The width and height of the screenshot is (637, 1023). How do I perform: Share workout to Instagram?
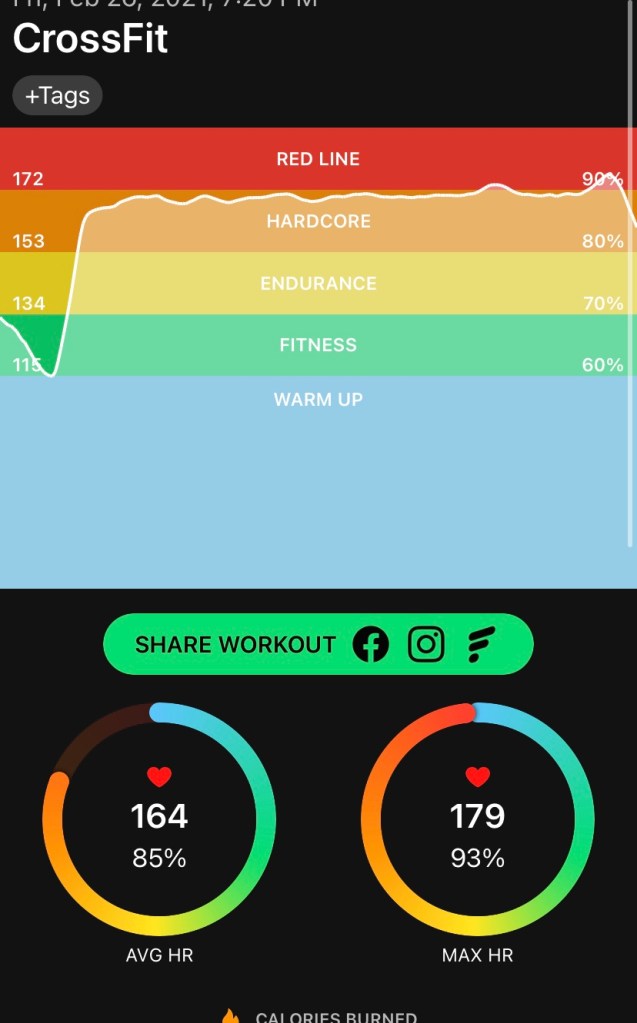point(426,644)
